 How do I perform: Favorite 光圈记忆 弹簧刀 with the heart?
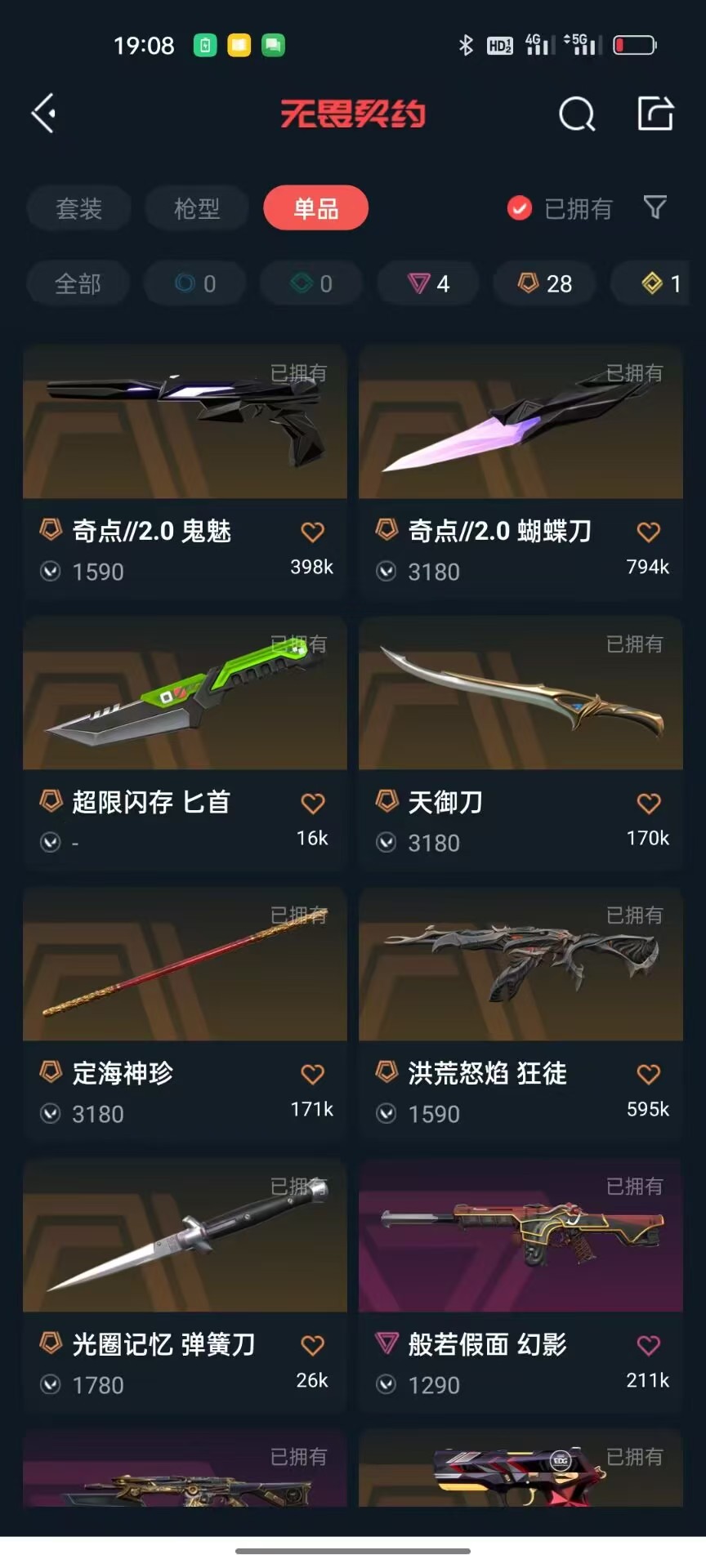tap(312, 1345)
